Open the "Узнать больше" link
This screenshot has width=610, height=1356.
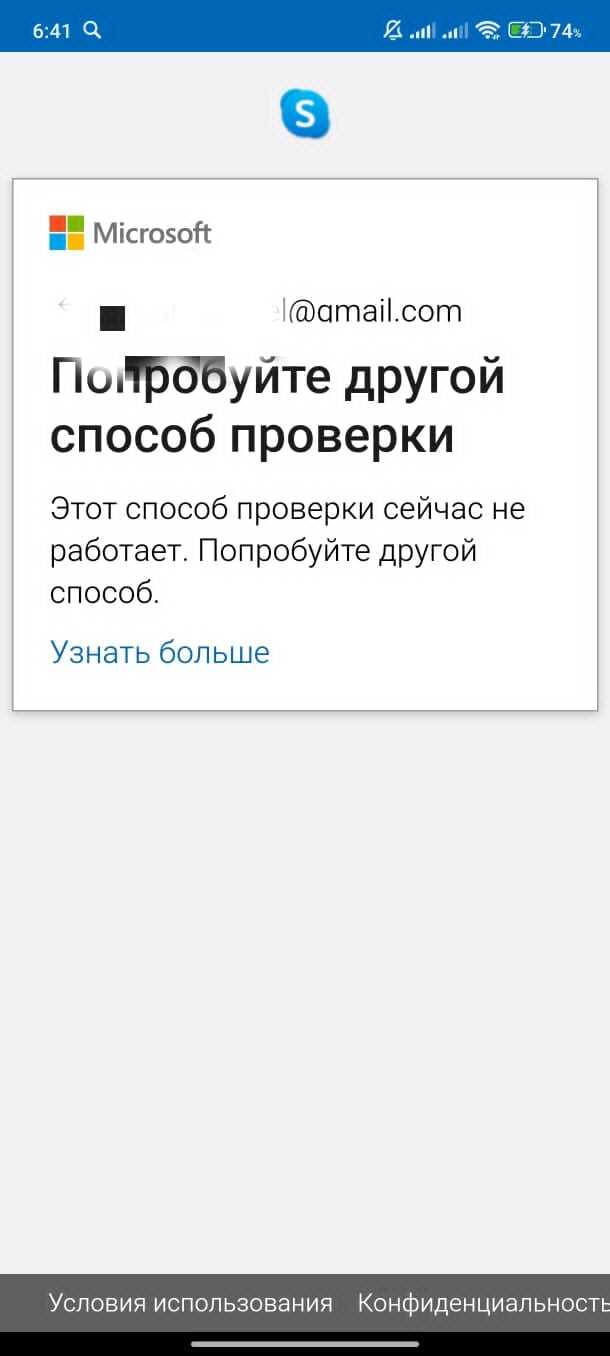[160, 653]
